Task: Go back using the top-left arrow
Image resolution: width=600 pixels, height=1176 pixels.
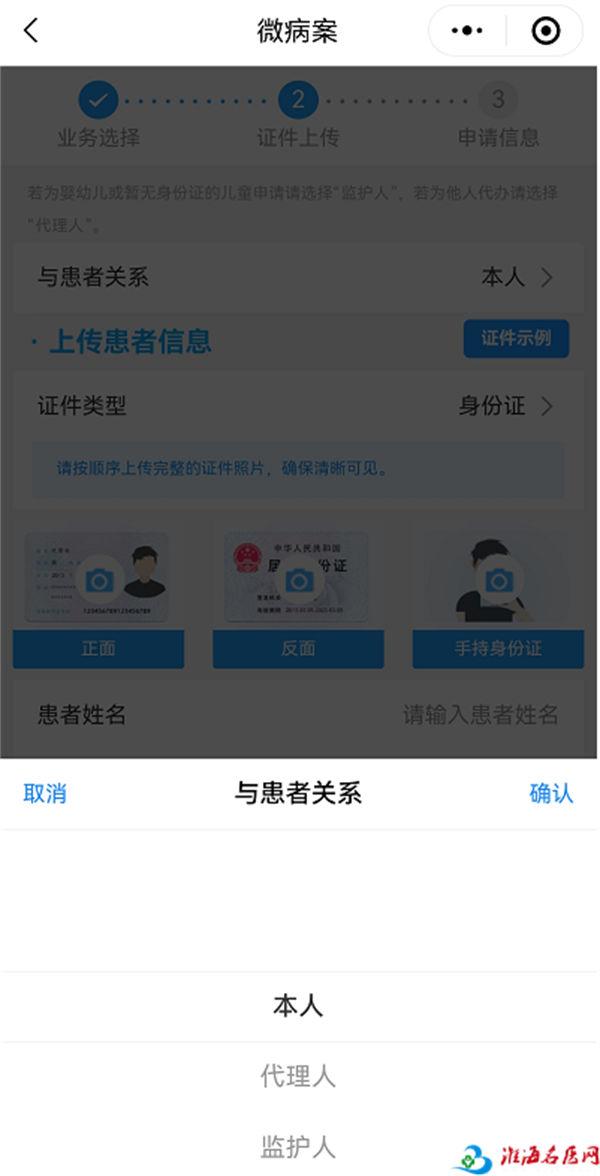Action: coord(31,31)
